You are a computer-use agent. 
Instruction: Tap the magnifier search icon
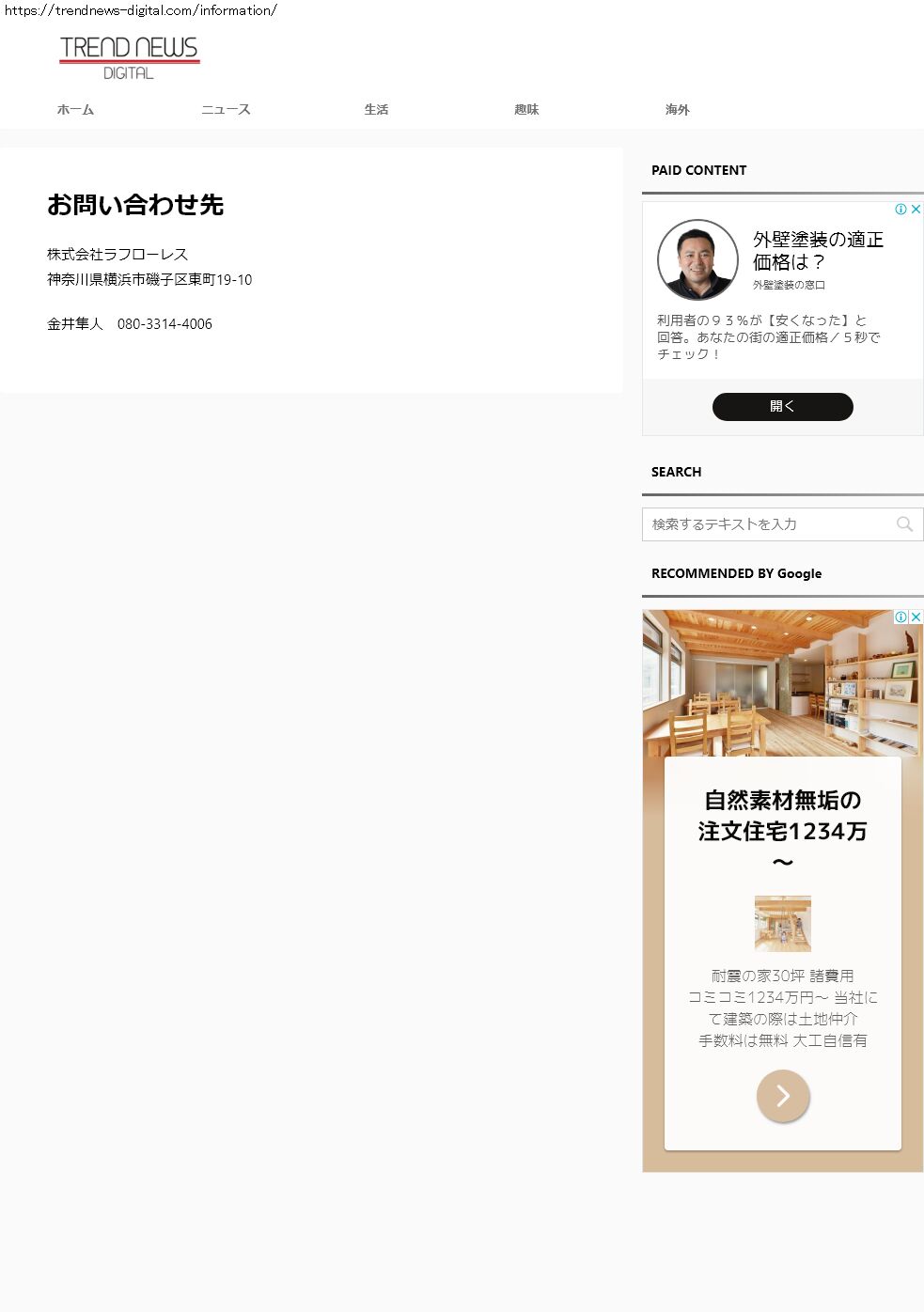(904, 524)
